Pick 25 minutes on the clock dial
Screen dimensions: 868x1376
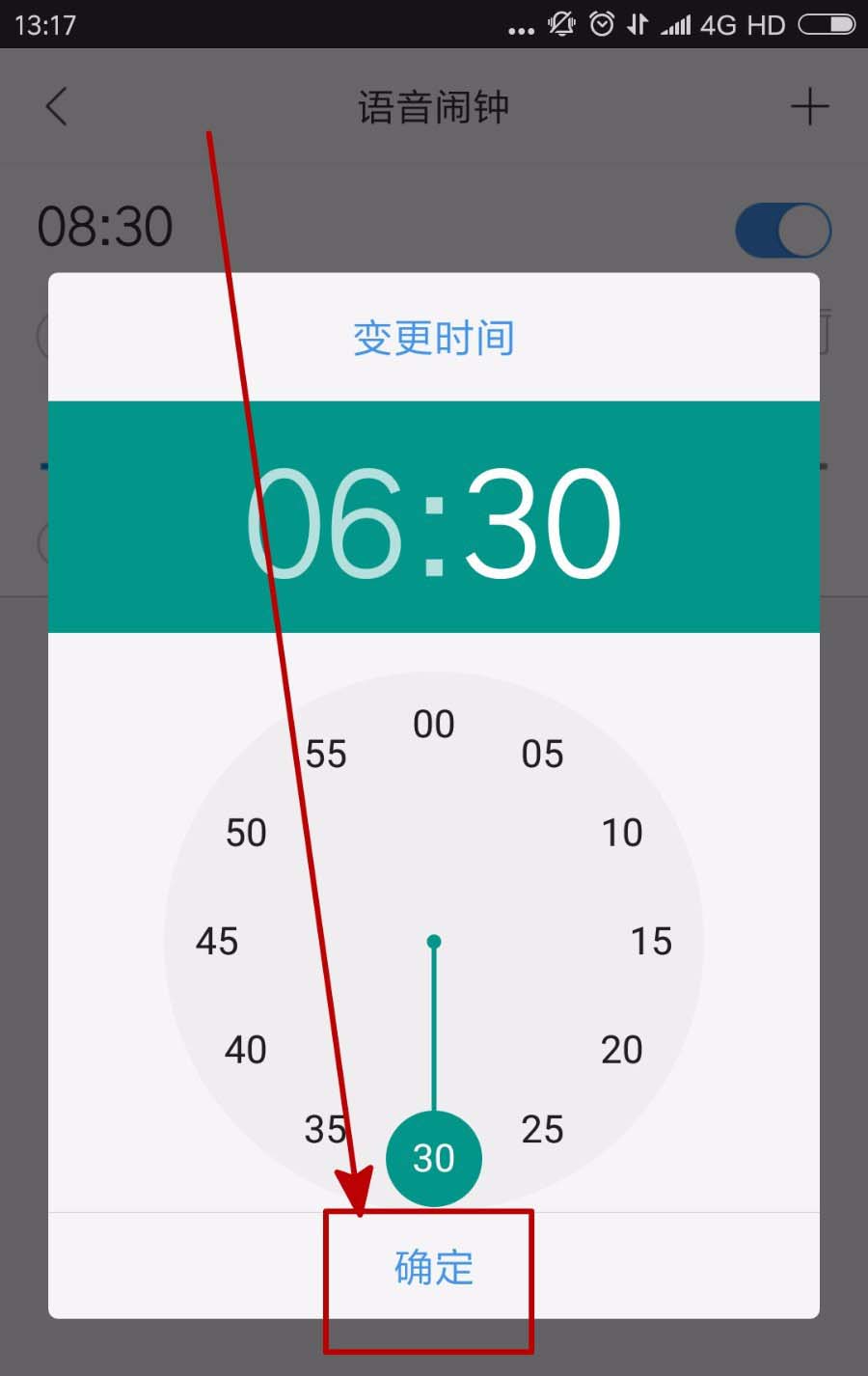542,1128
